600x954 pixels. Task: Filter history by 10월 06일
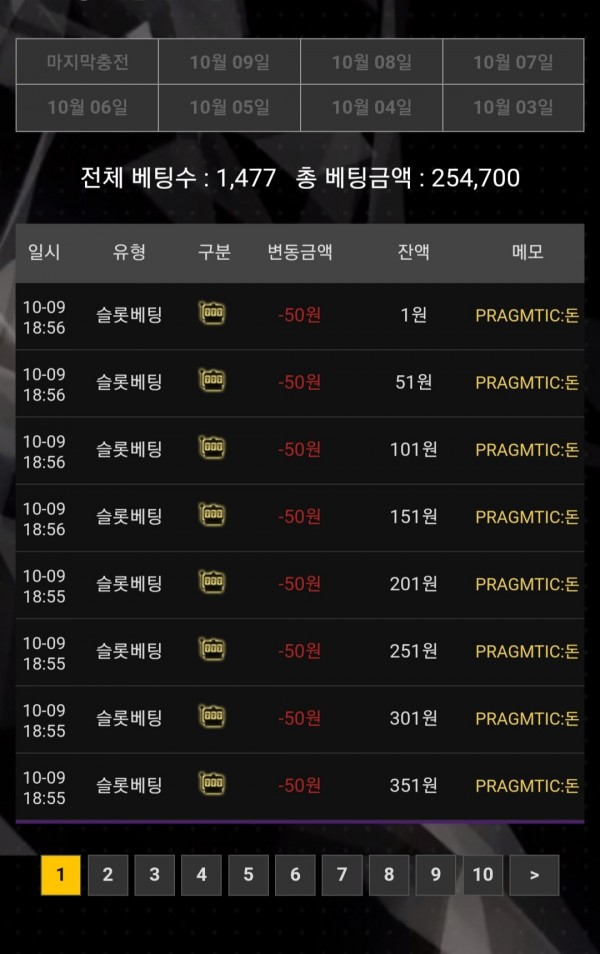[x=87, y=107]
